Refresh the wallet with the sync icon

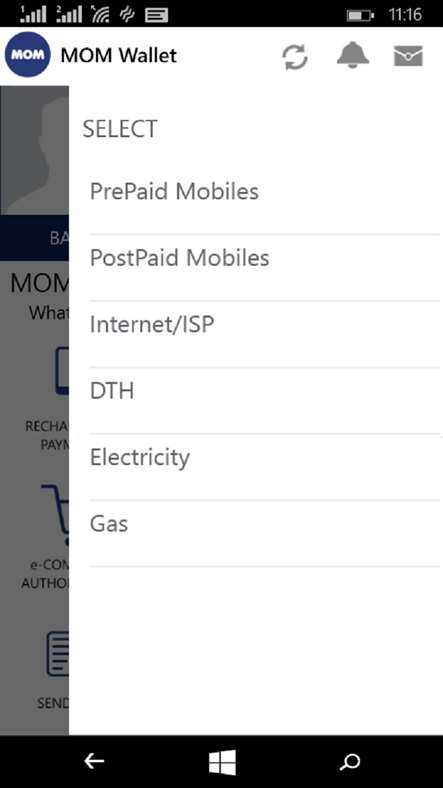pyautogui.click(x=295, y=56)
